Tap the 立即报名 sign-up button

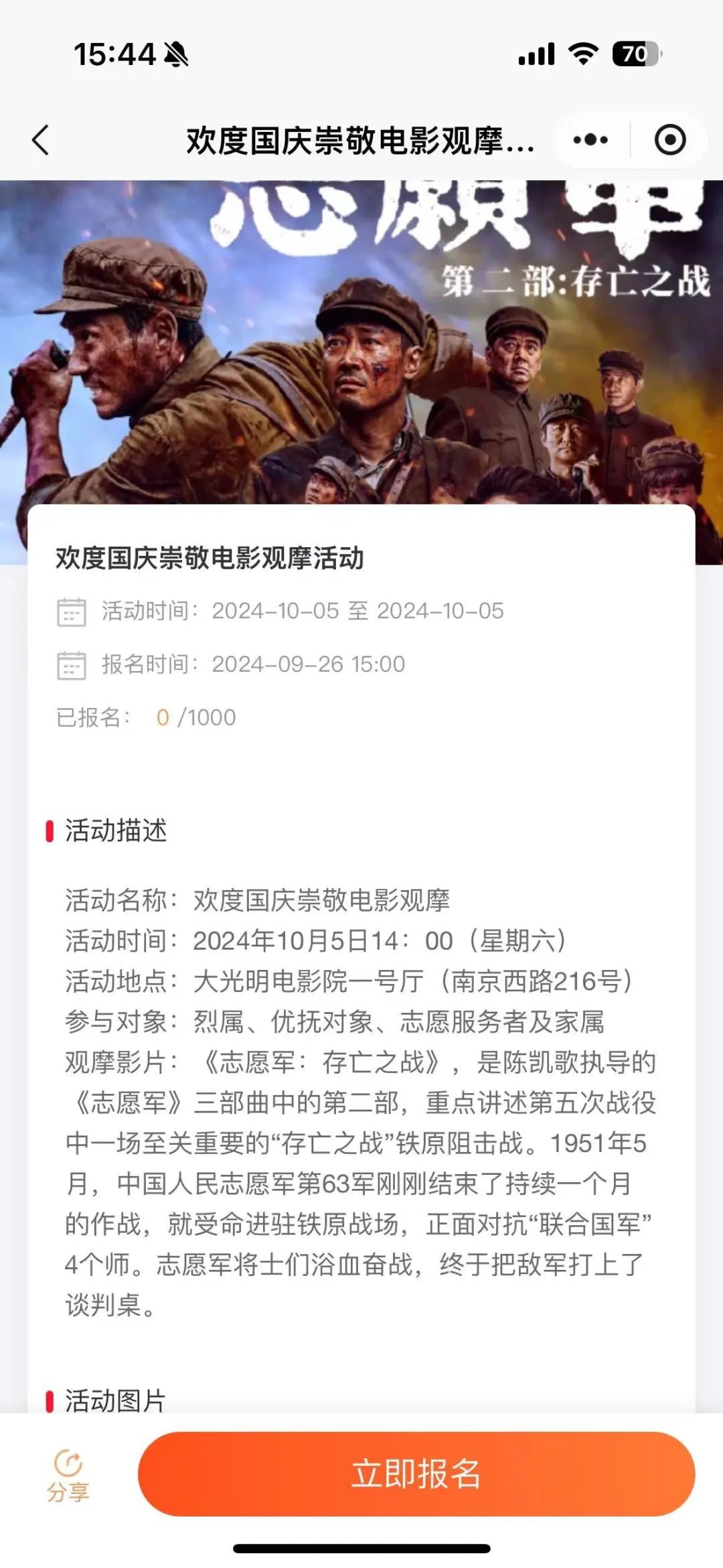pyautogui.click(x=416, y=1474)
